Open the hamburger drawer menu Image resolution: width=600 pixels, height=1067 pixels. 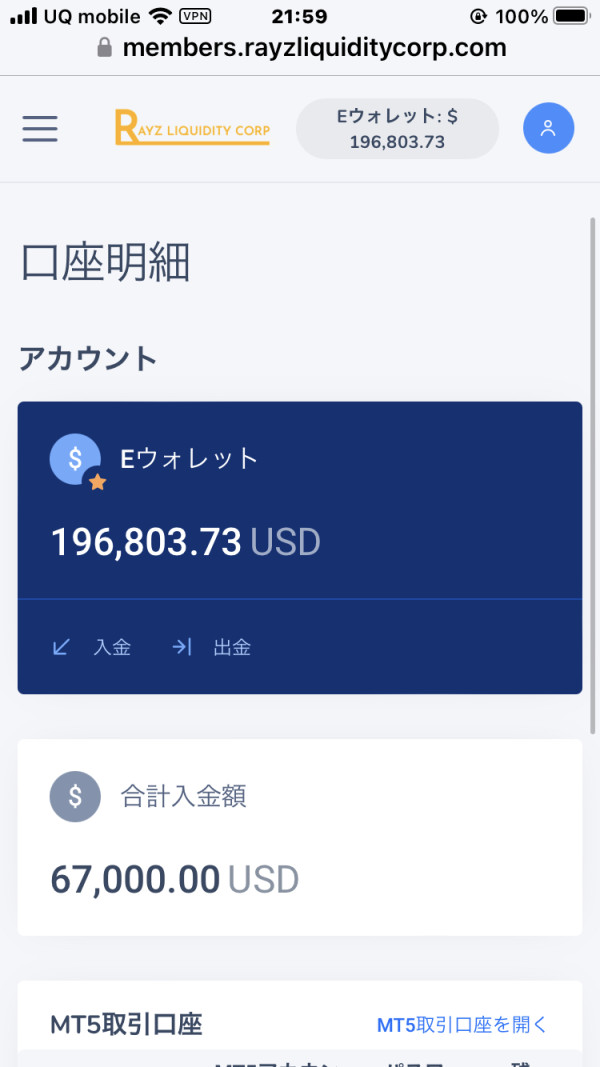tap(40, 129)
